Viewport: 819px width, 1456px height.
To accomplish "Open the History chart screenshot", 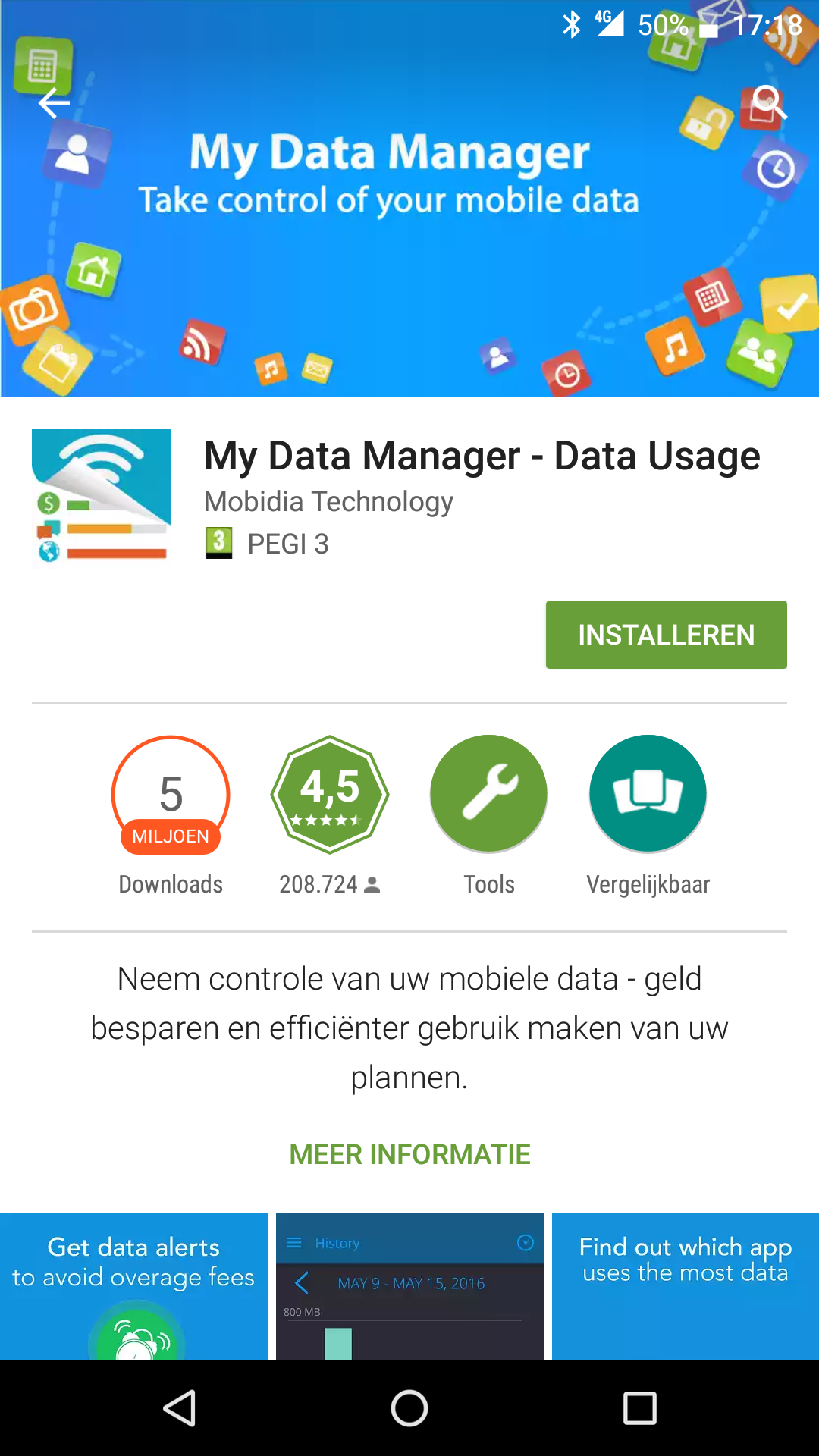I will [x=410, y=1286].
